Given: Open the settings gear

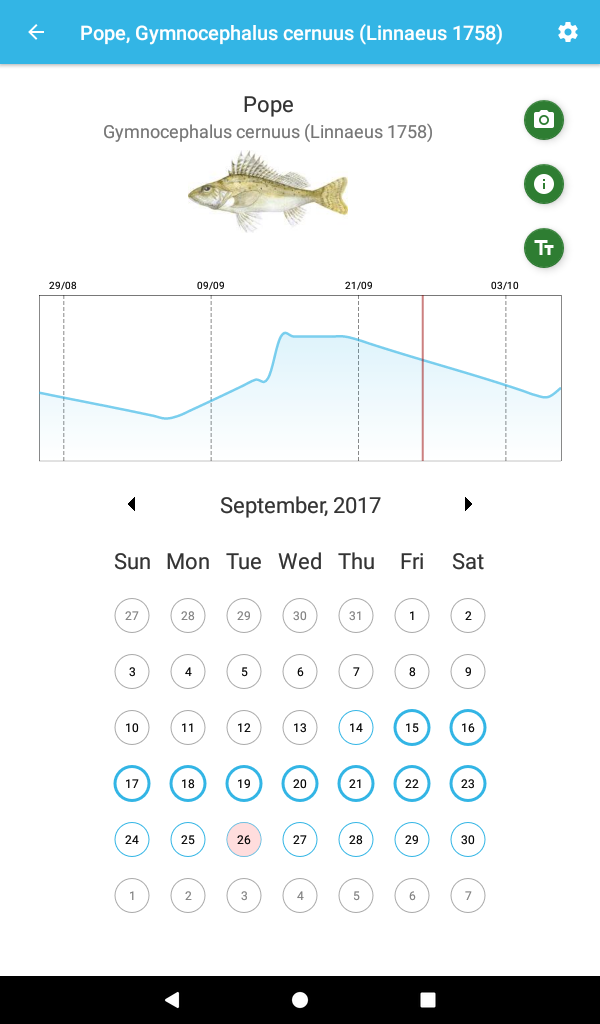Looking at the screenshot, I should click(x=567, y=32).
